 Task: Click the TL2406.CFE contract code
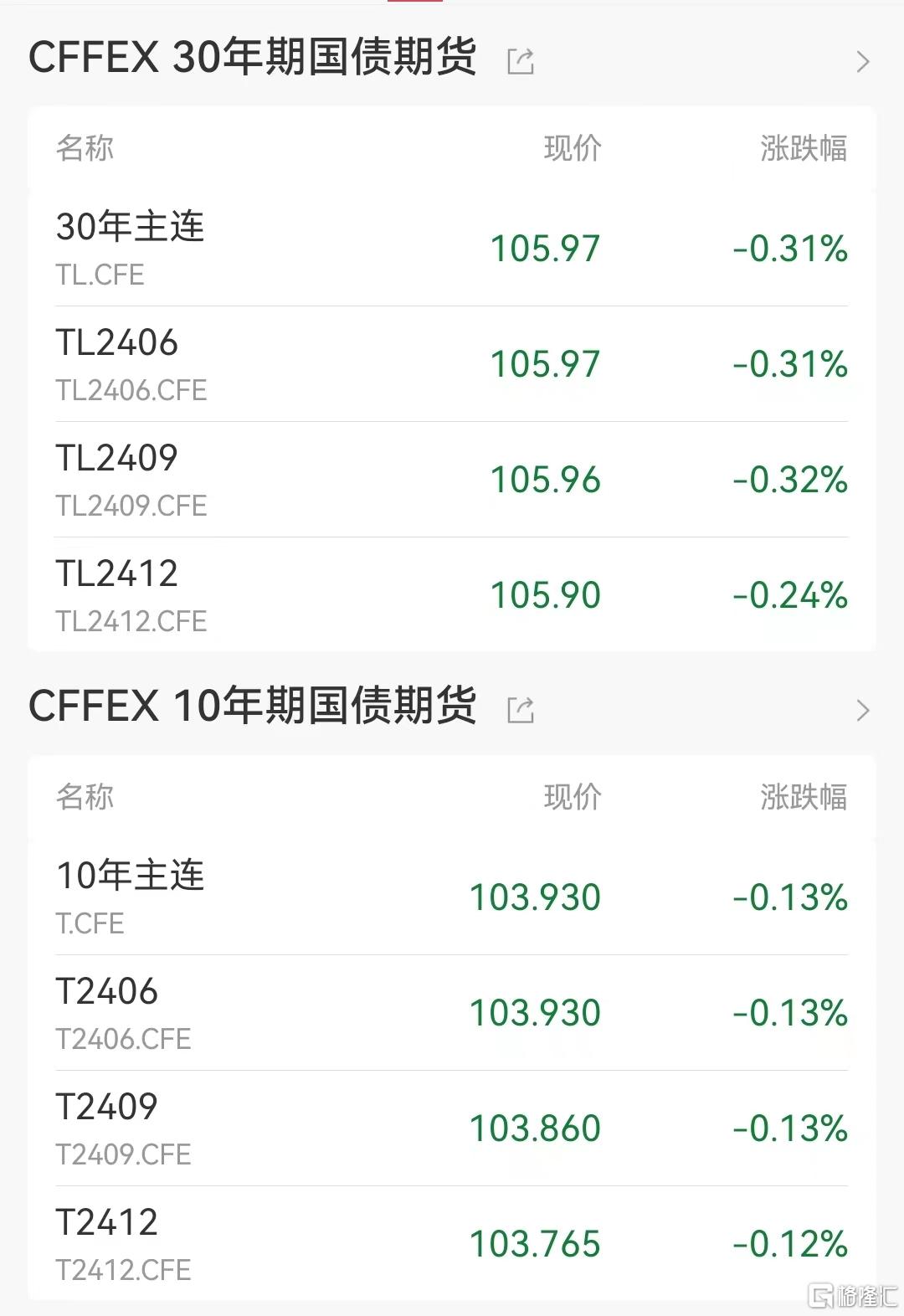point(133,390)
